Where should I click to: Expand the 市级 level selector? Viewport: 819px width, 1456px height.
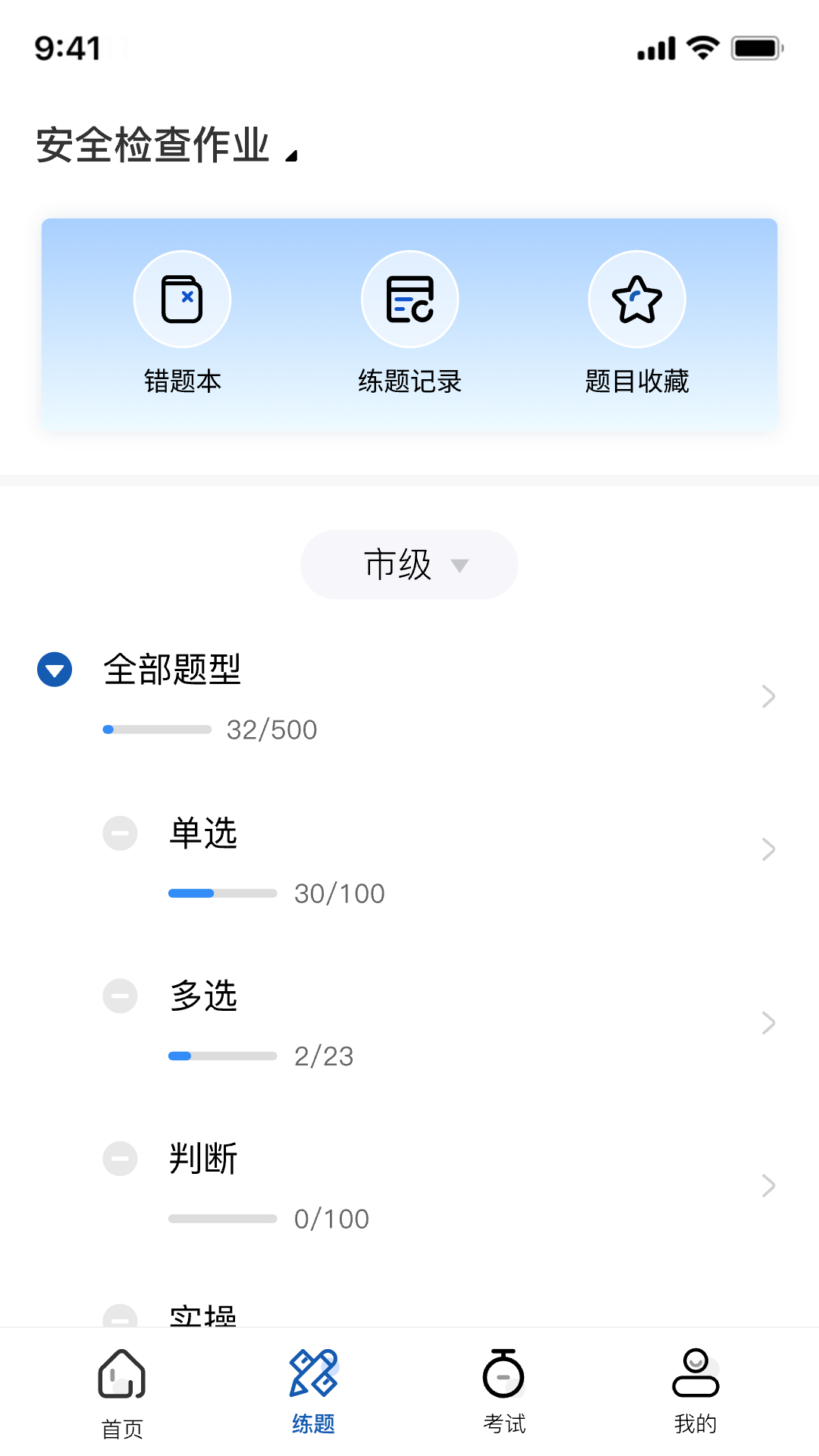pyautogui.click(x=409, y=564)
